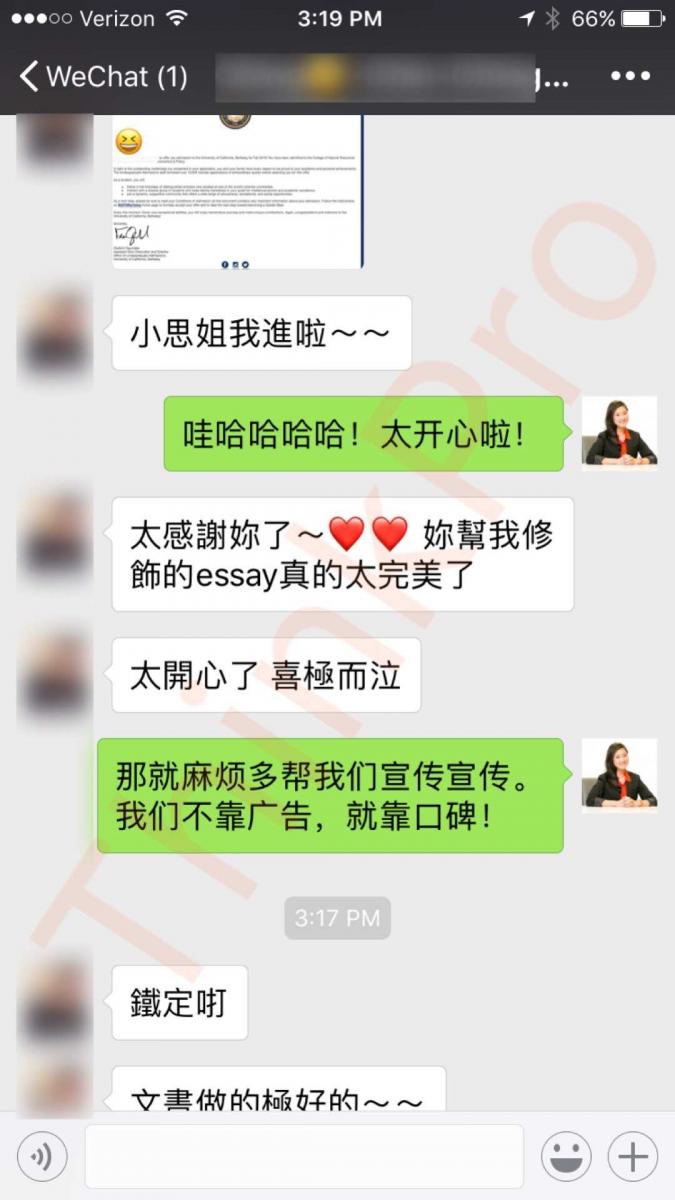675x1200 pixels.
Task: Open the plus attachments menu
Action: coord(632,1157)
